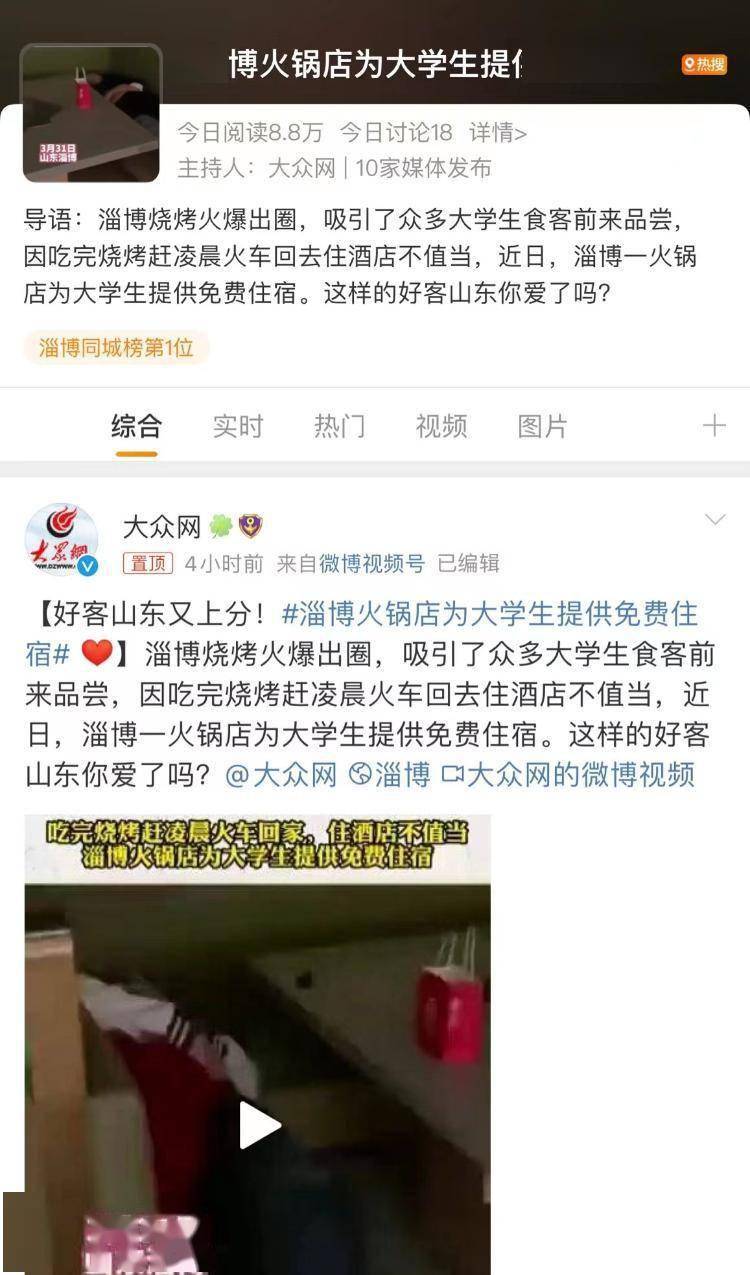Screen dimensions: 750x1275
Task: Open the @大众网 mention link
Action: click(x=281, y=775)
